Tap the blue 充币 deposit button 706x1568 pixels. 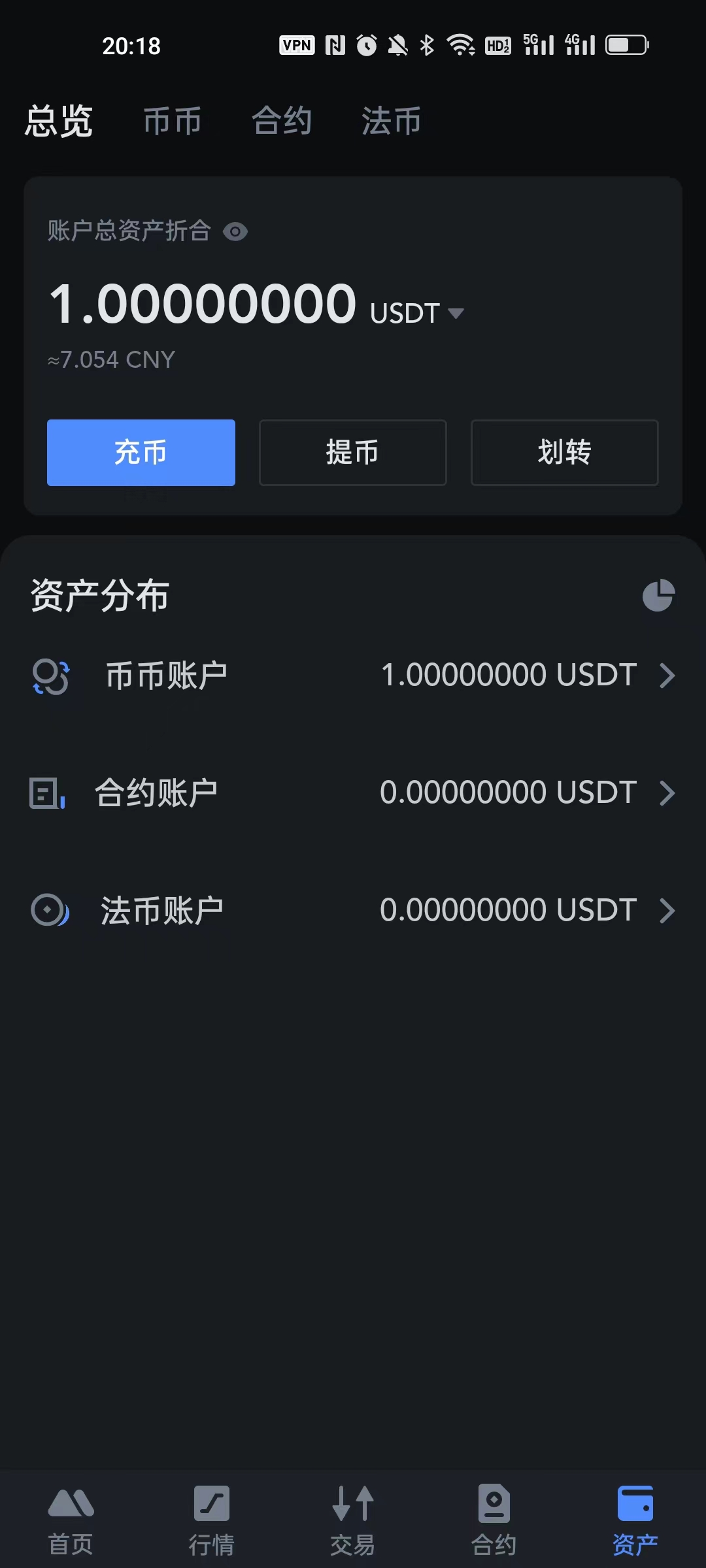(141, 453)
